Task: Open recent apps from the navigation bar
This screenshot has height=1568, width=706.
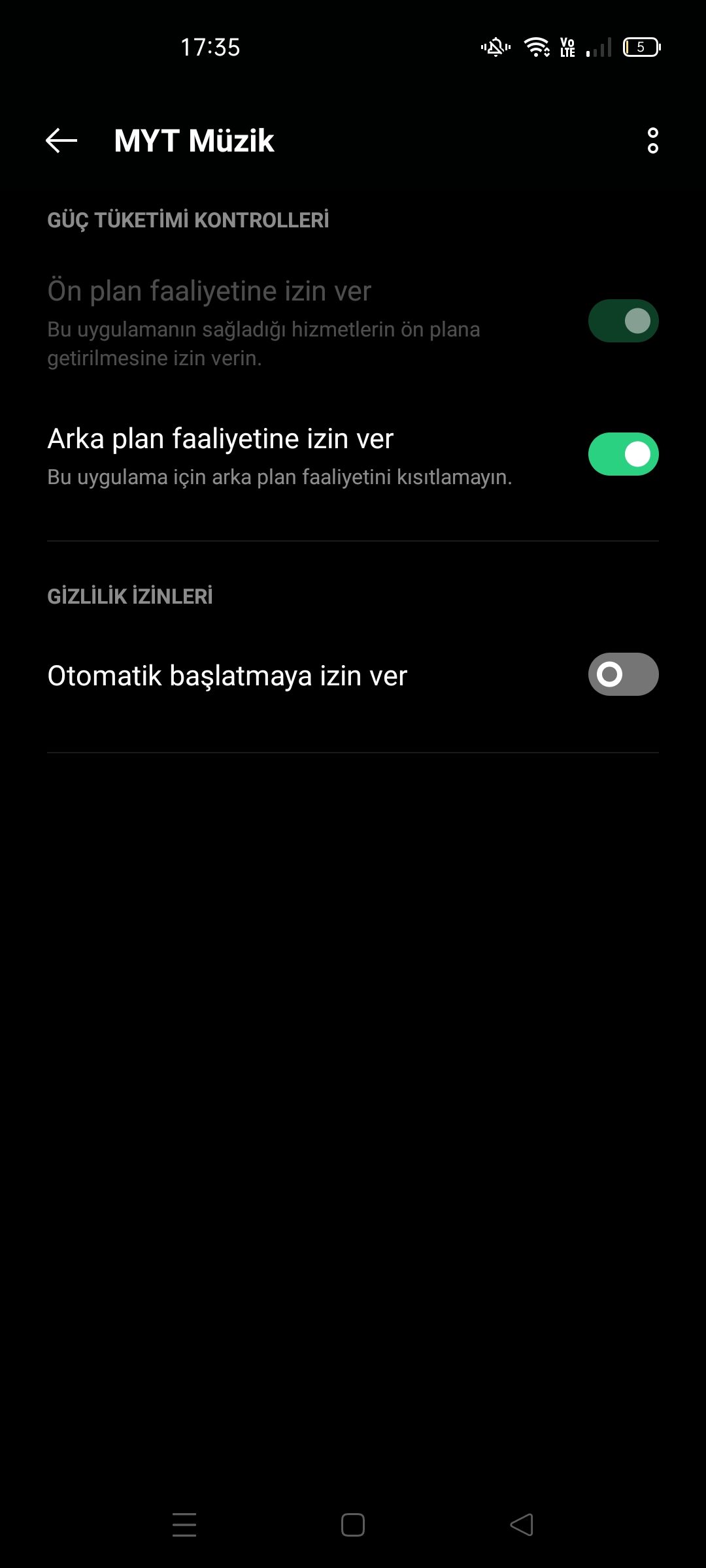Action: 184,1525
